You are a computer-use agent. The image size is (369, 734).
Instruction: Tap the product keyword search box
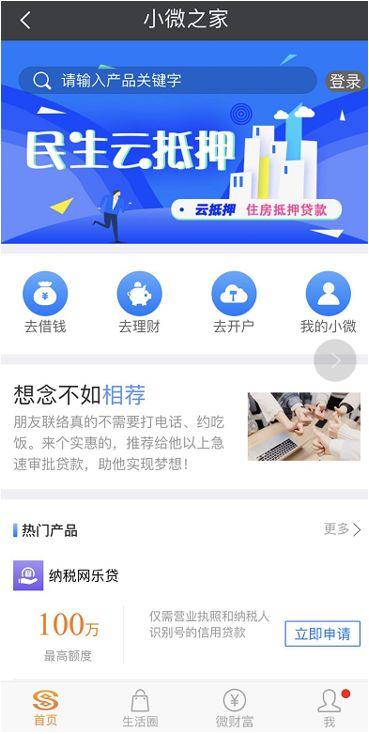168,81
